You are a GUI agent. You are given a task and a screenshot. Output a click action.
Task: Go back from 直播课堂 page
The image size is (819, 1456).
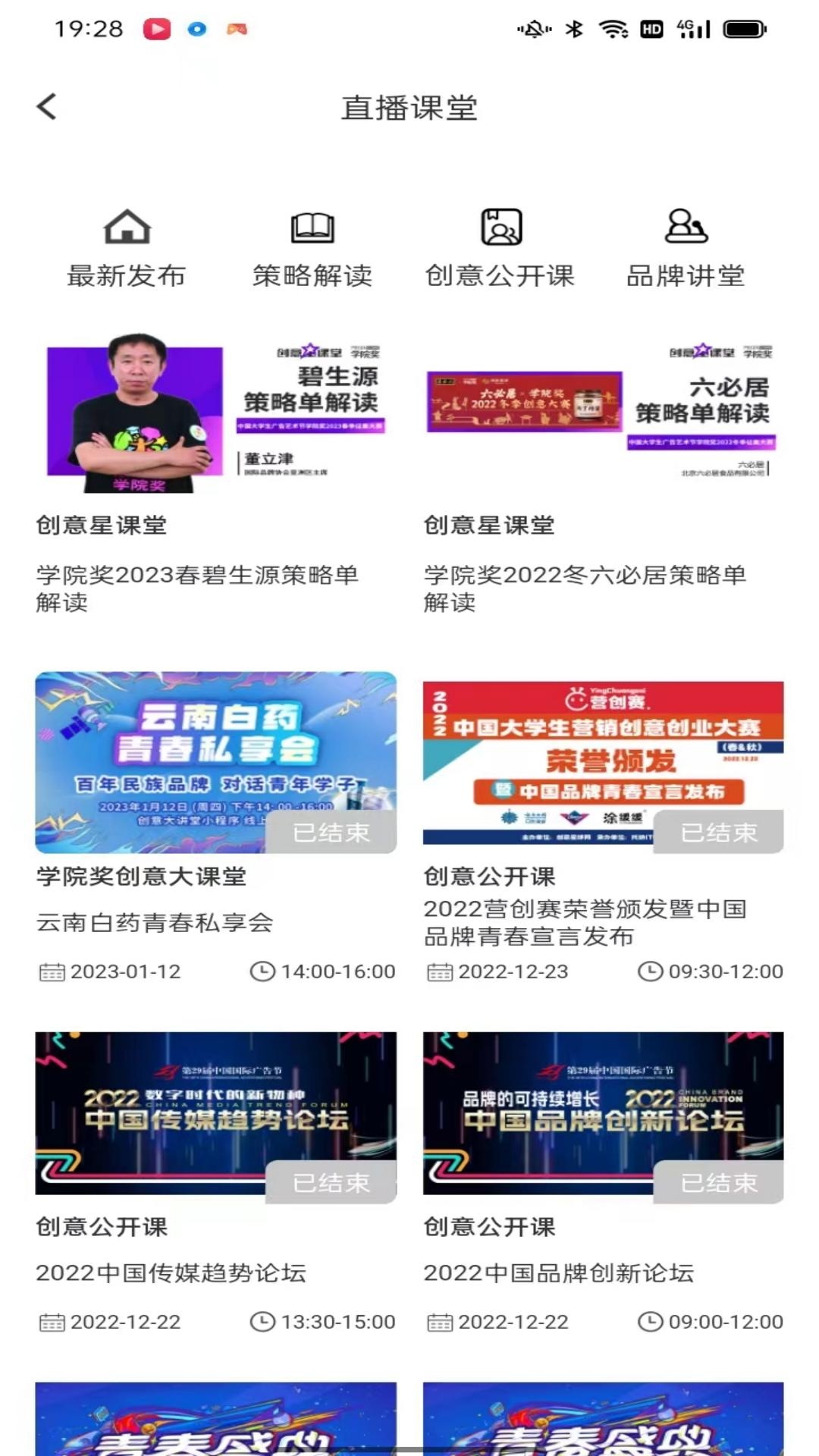[47, 107]
